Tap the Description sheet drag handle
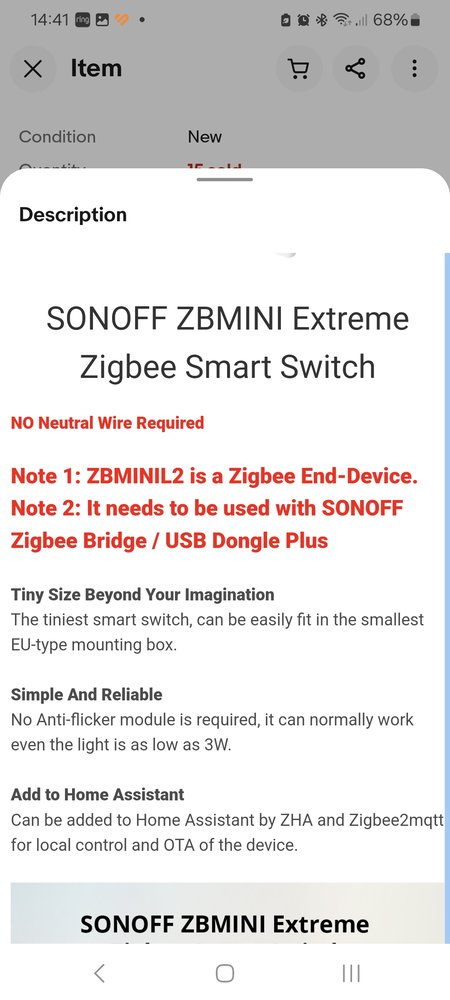Viewport: 450px width, 1000px height. coord(225,179)
